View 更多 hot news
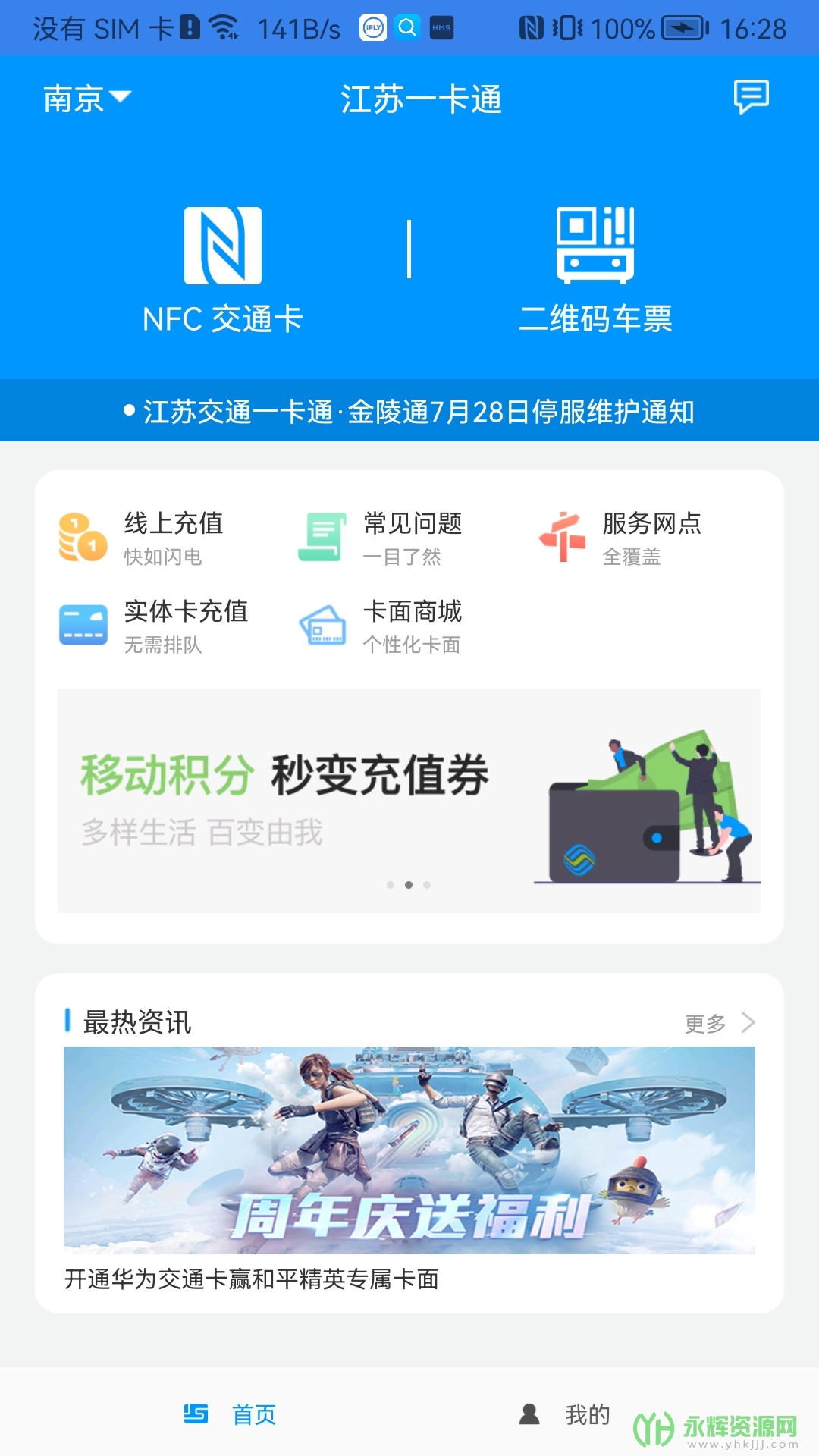 (x=718, y=1023)
